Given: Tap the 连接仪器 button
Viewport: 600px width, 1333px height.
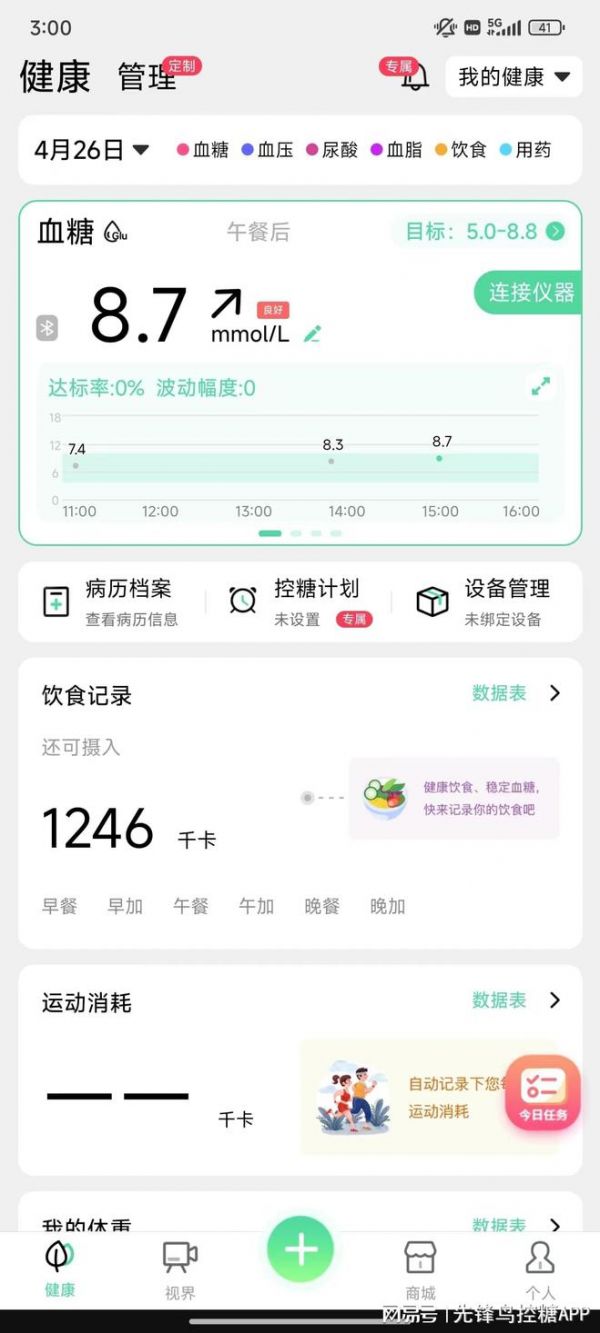Looking at the screenshot, I should pos(530,292).
